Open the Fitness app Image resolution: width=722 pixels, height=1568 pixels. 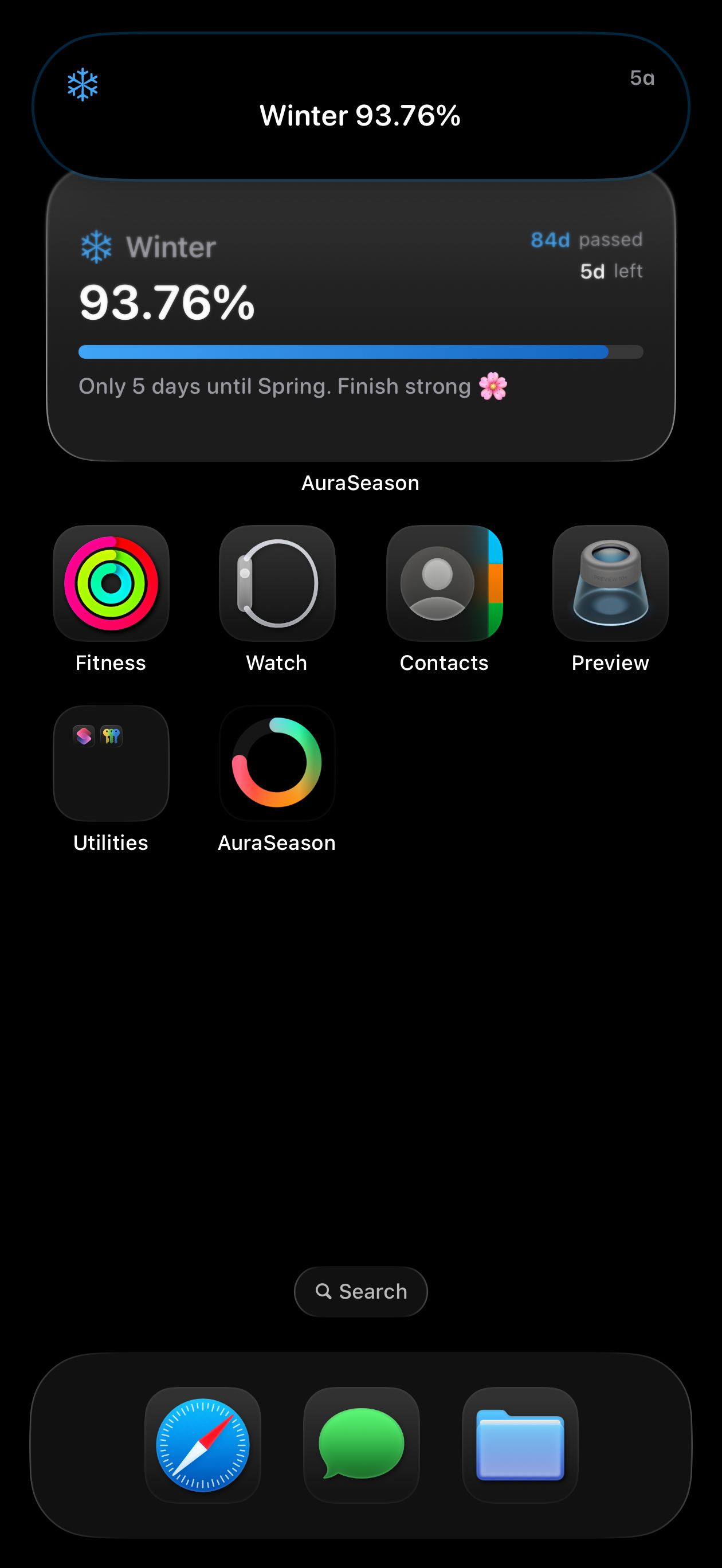coord(110,583)
